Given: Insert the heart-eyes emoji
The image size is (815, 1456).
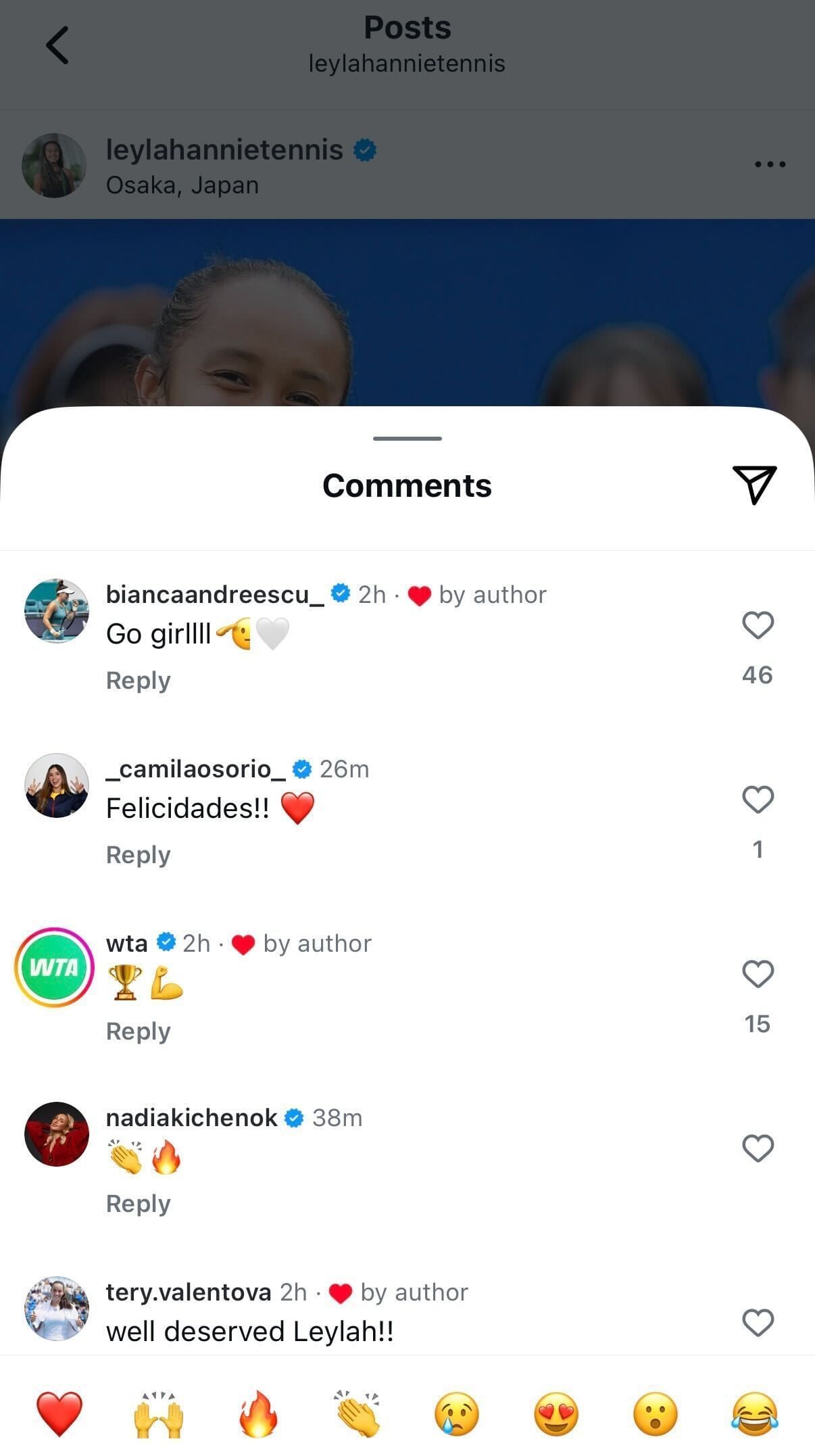Looking at the screenshot, I should tap(556, 1413).
